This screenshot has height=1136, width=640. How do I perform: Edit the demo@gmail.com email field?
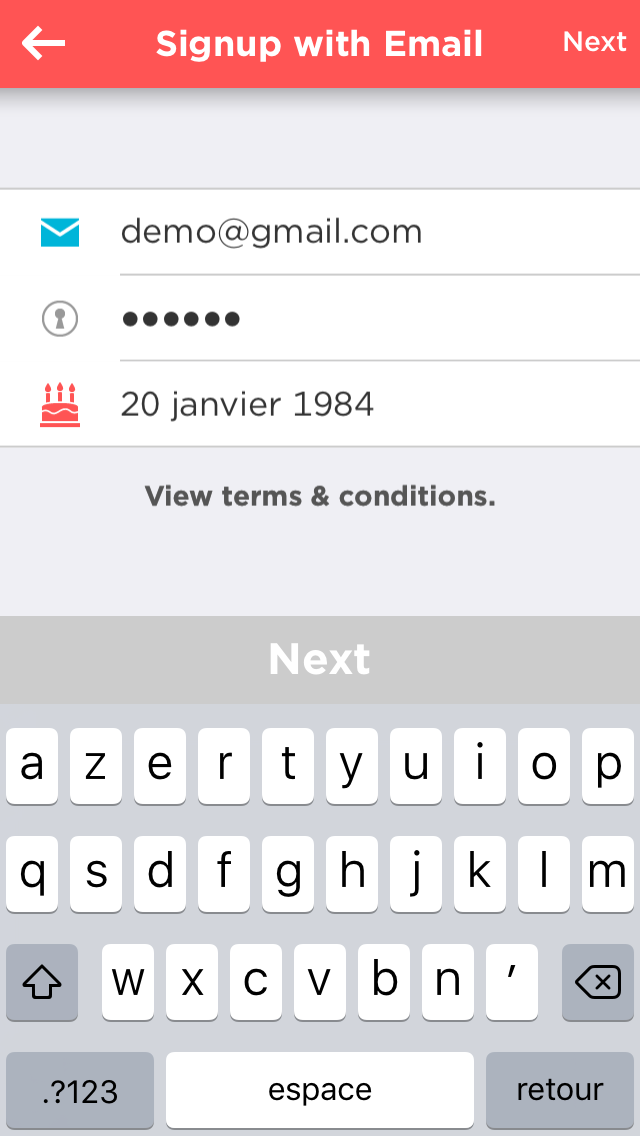click(x=320, y=233)
